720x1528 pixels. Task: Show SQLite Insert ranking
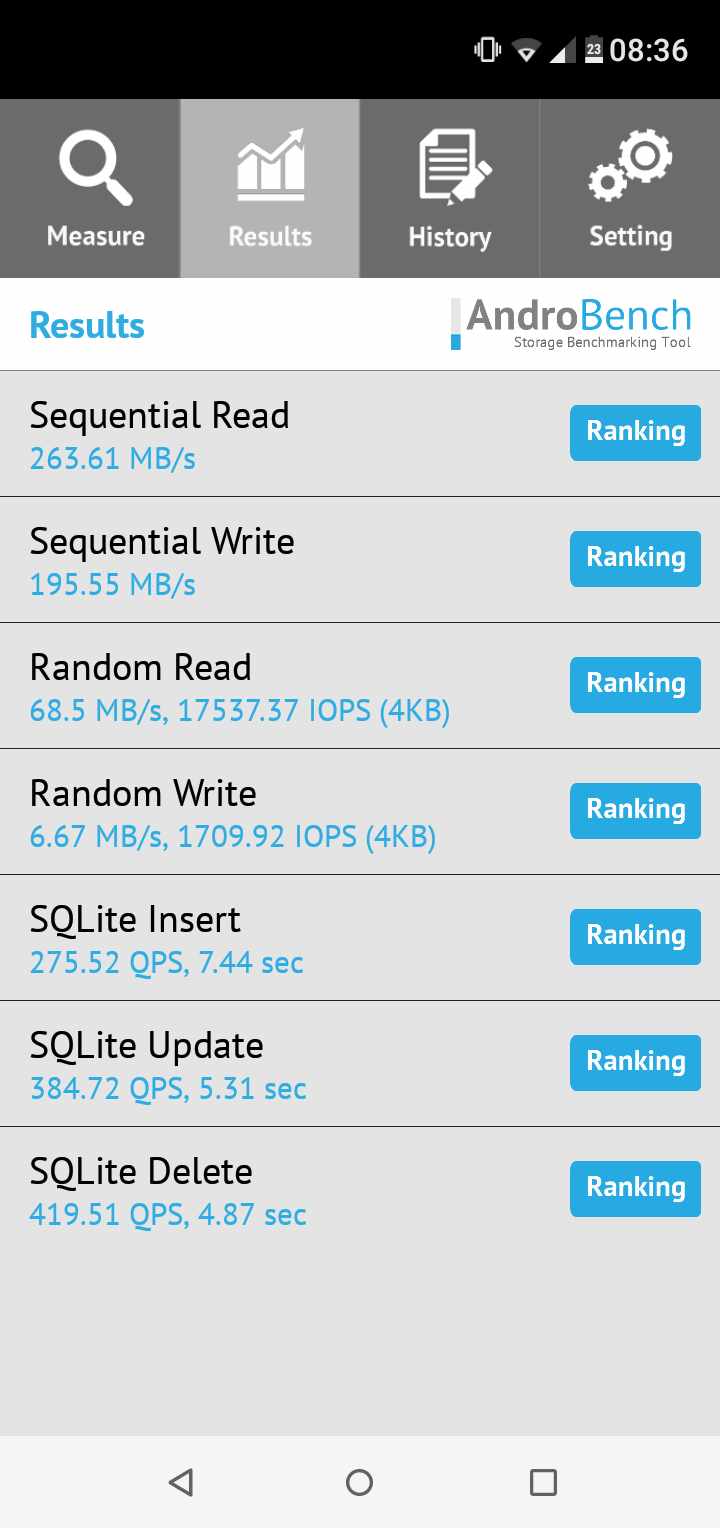[x=635, y=937]
